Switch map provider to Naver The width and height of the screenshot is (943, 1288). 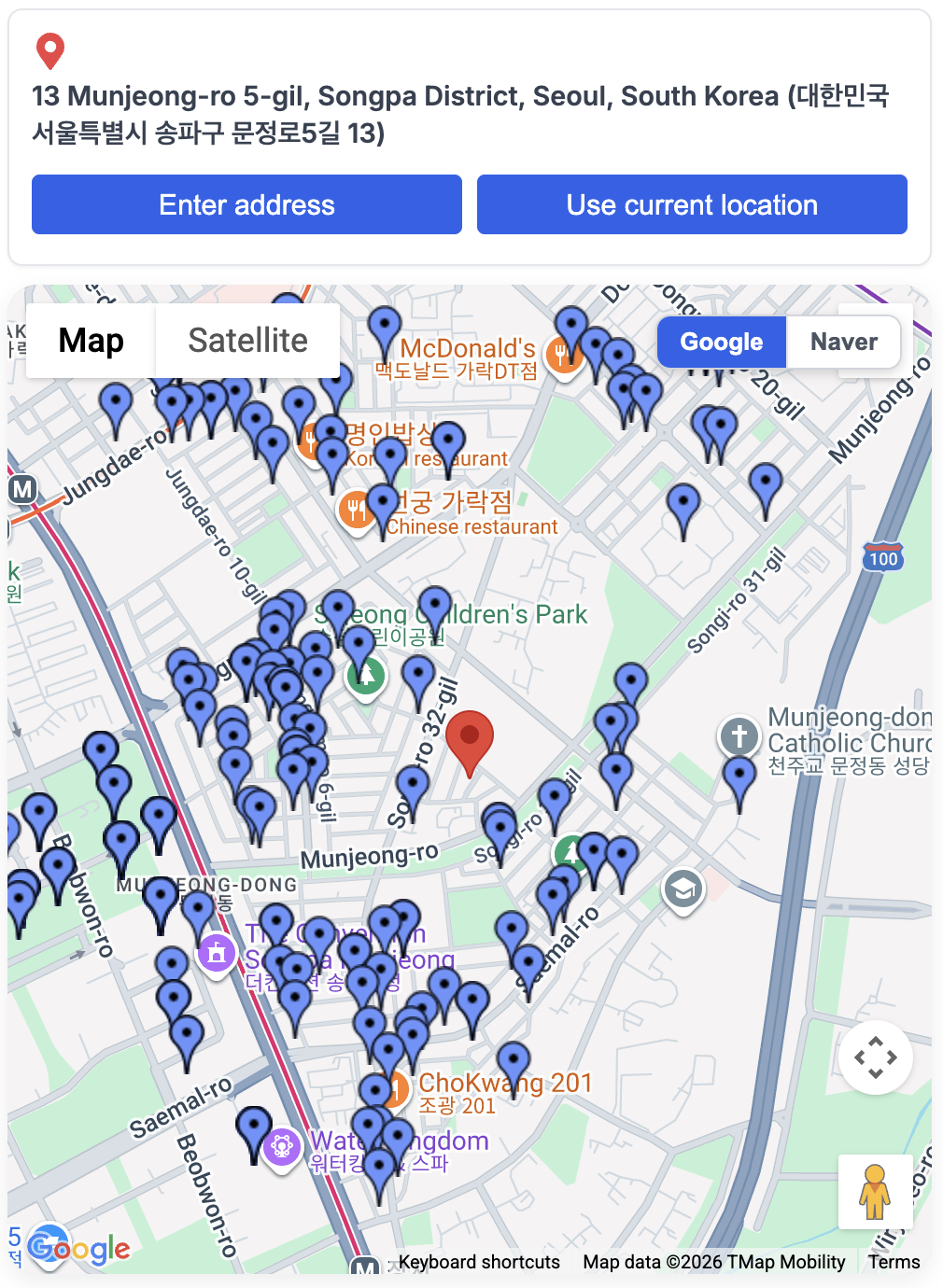[843, 342]
